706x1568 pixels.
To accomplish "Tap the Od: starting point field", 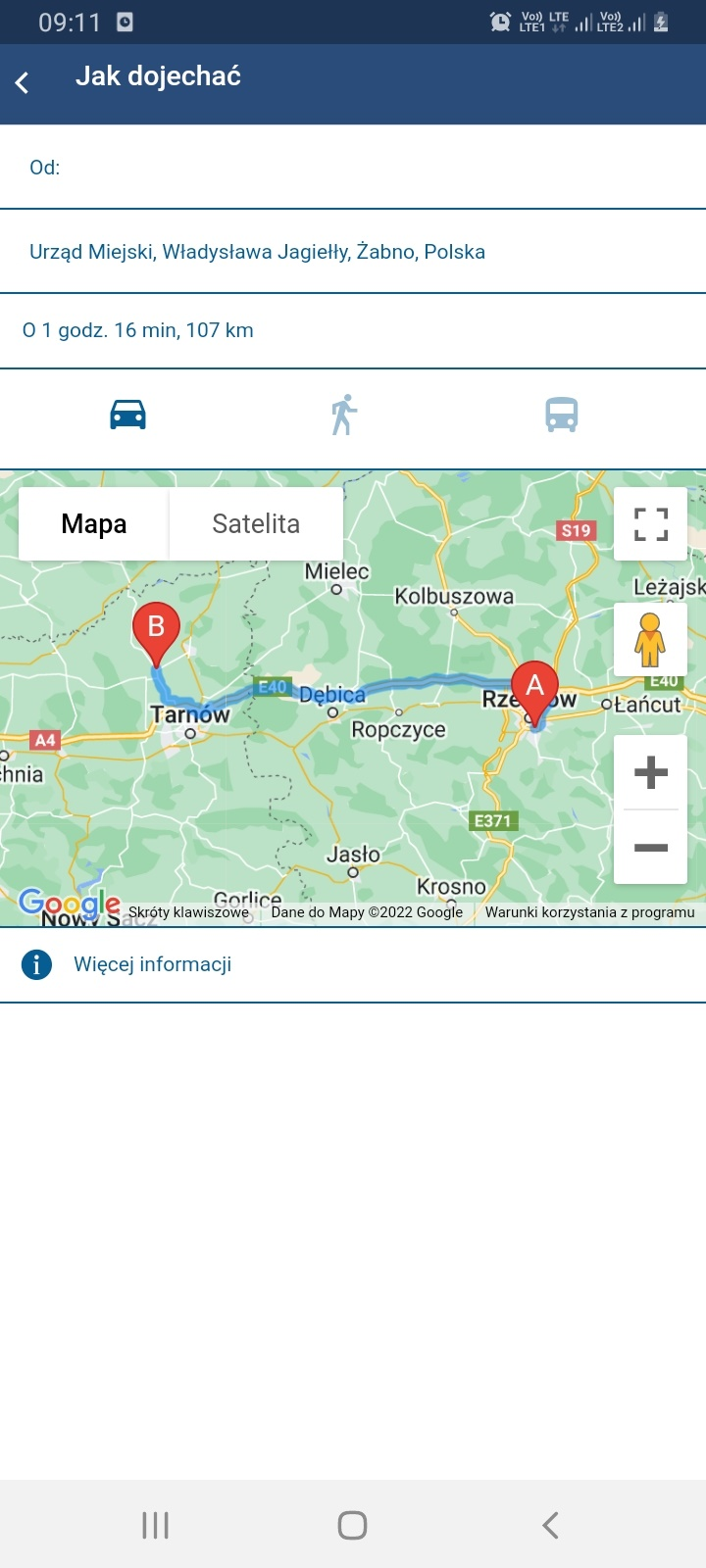I will pyautogui.click(x=353, y=167).
